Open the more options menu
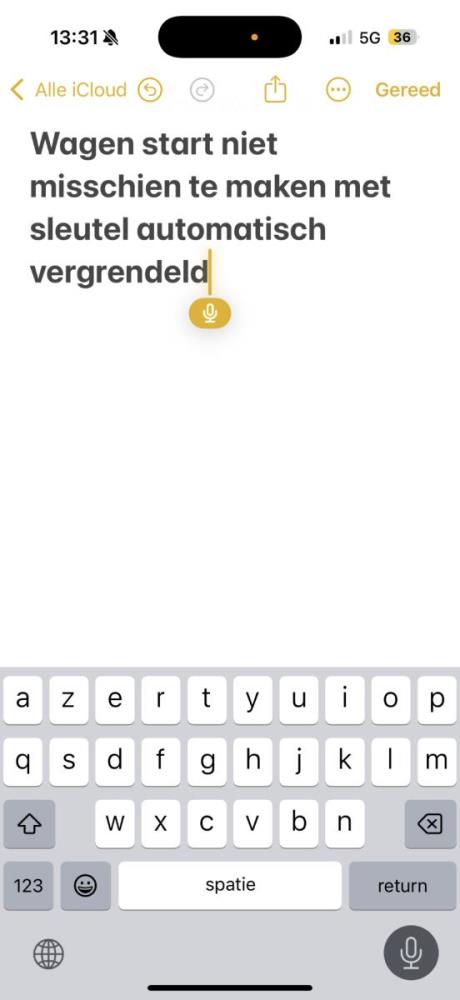This screenshot has width=460, height=1000. pyautogui.click(x=338, y=91)
